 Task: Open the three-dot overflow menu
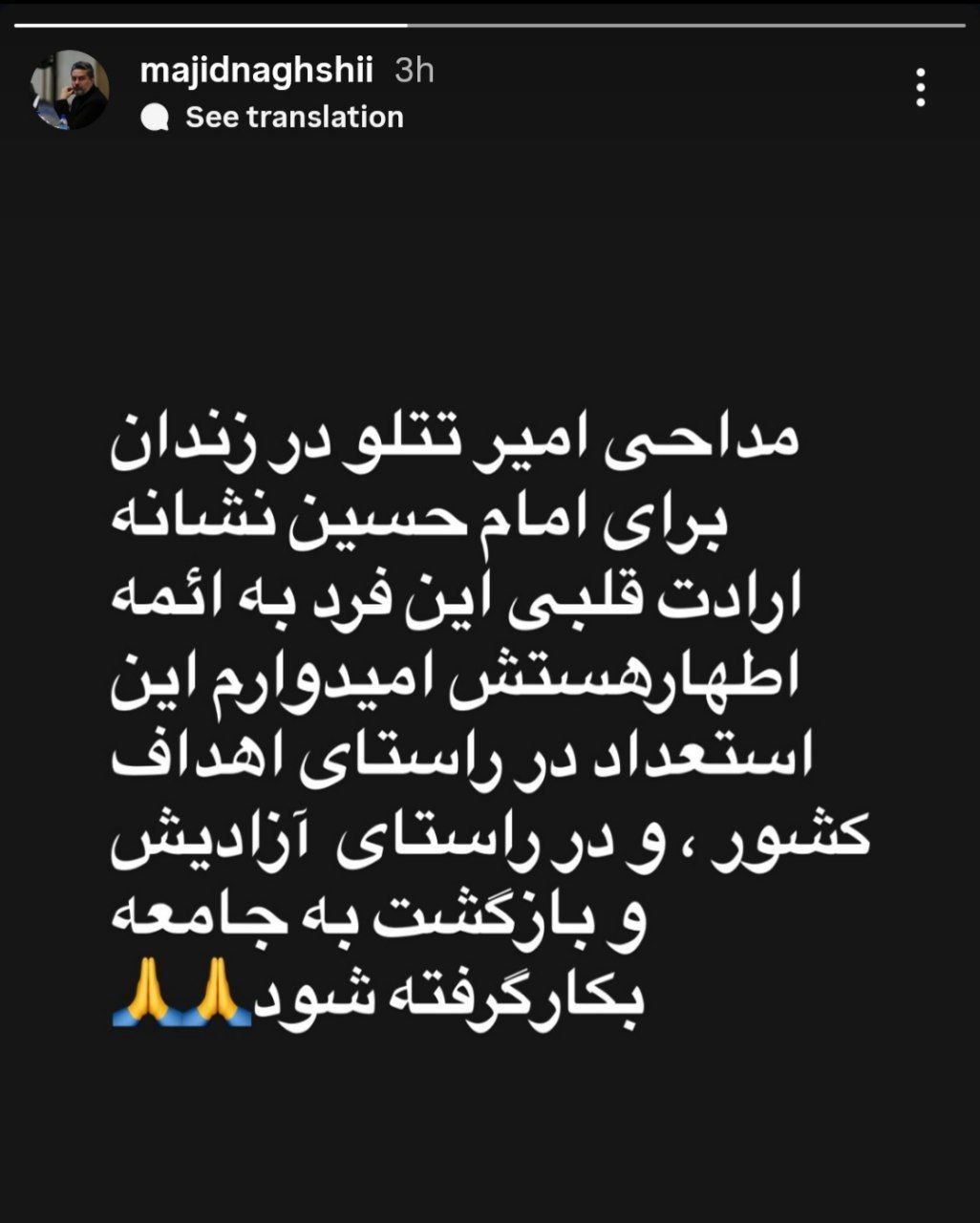pos(920,87)
